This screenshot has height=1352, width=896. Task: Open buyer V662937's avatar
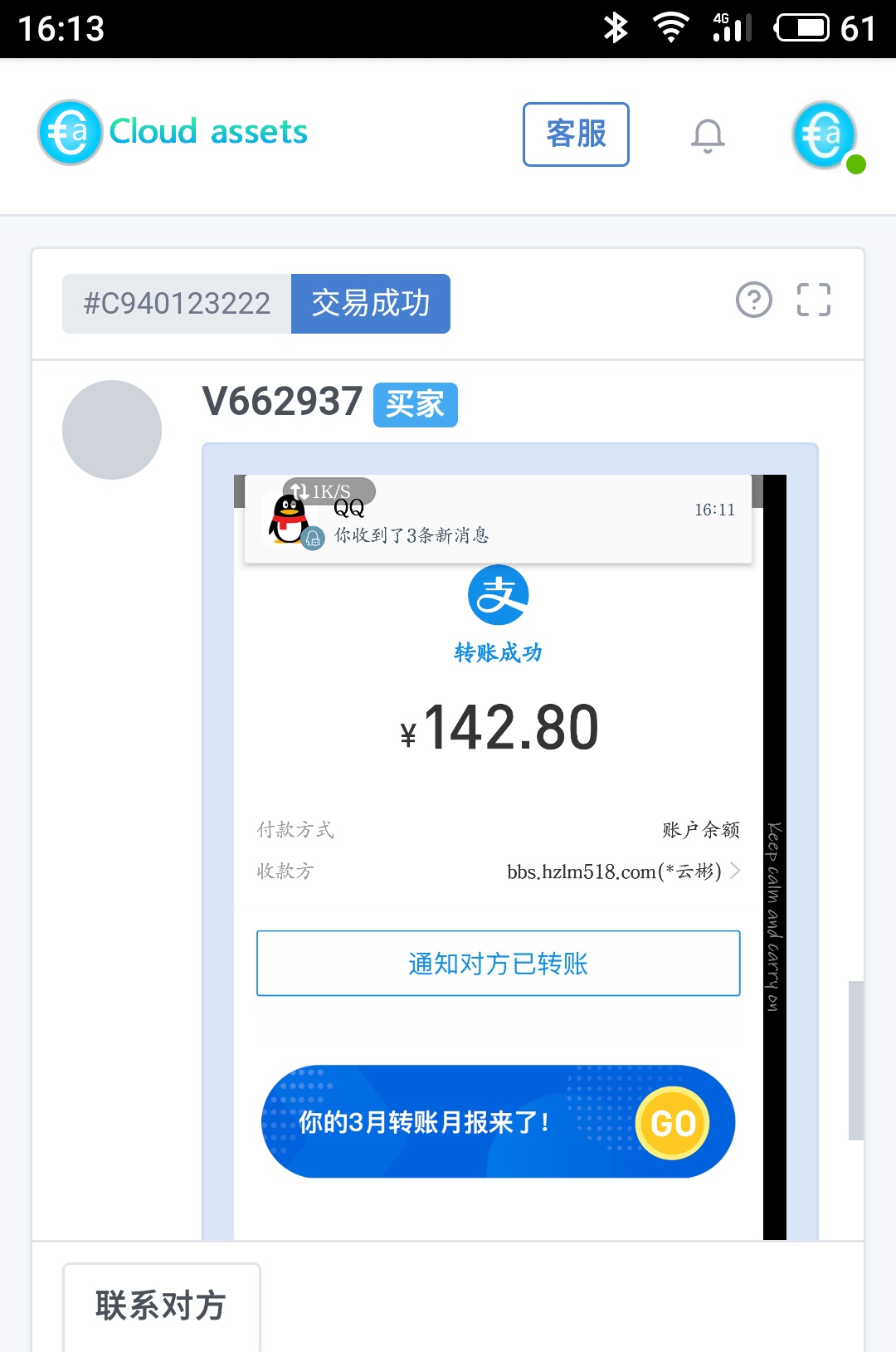coord(112,430)
